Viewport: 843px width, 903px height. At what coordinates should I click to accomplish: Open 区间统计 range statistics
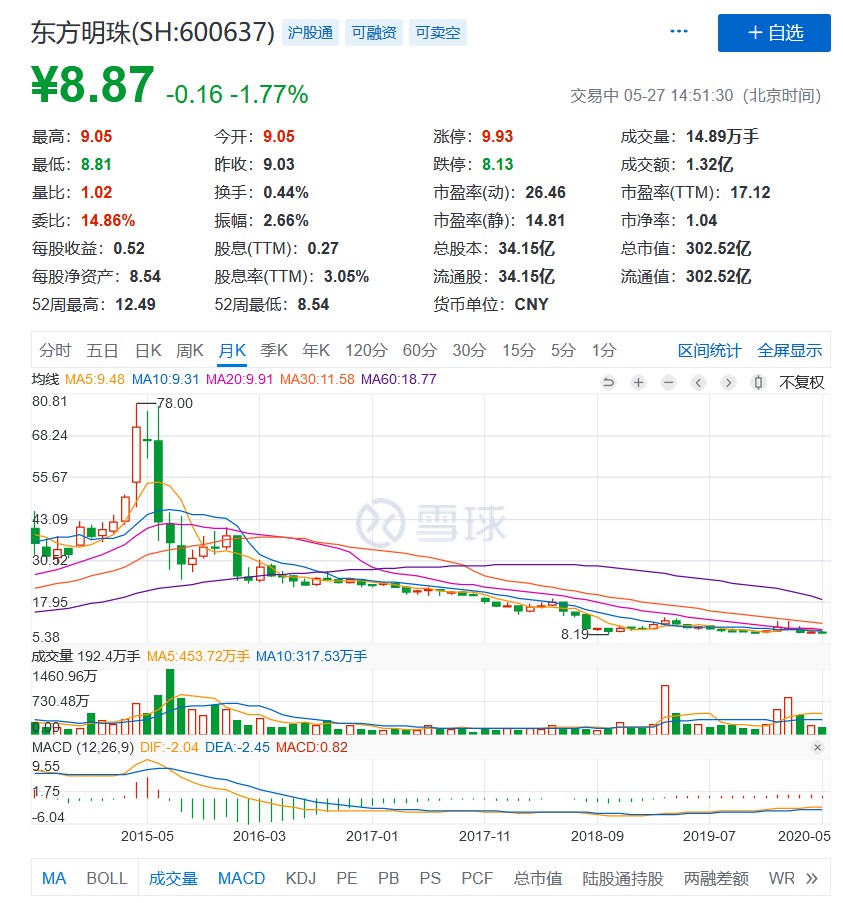point(710,350)
